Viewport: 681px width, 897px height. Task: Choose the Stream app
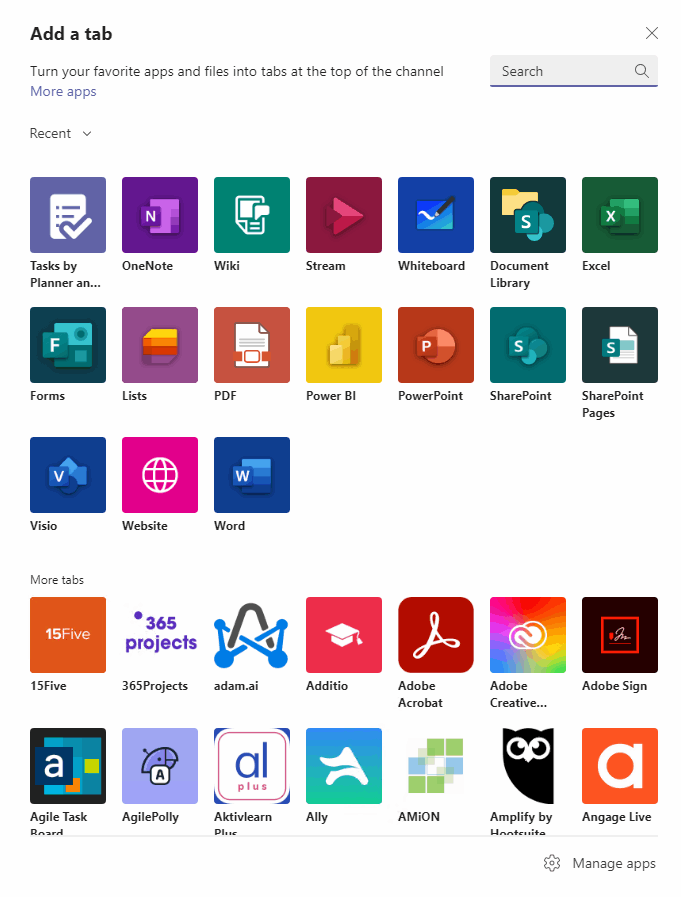344,215
